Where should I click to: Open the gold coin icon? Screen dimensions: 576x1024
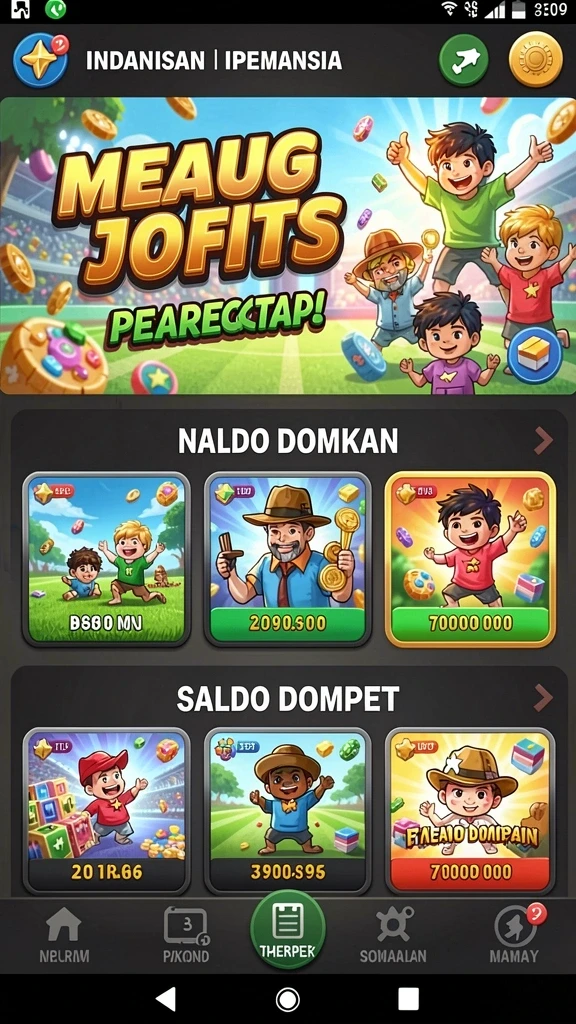(x=536, y=60)
